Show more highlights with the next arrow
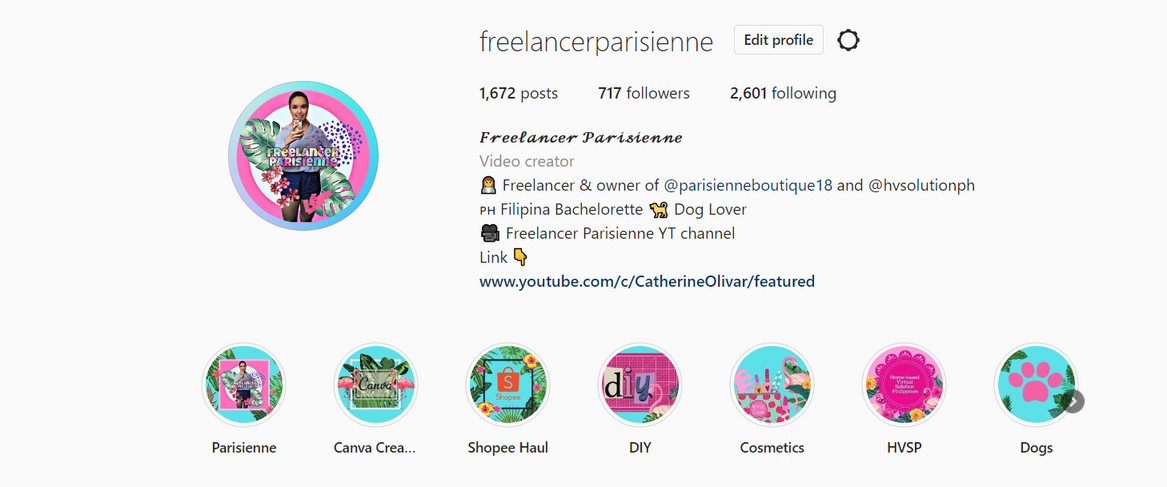The height and width of the screenshot is (487, 1167). pos(1073,401)
